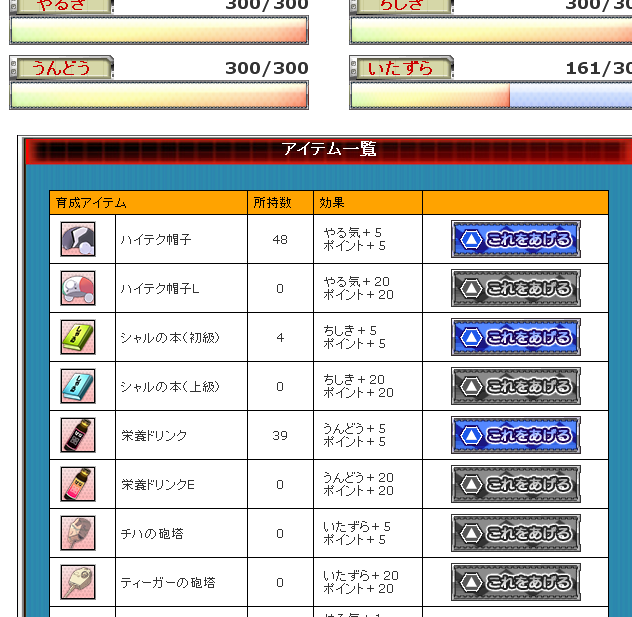632x617 pixels.
Task: Give the 栄養ドリンク item
Action: (x=515, y=436)
